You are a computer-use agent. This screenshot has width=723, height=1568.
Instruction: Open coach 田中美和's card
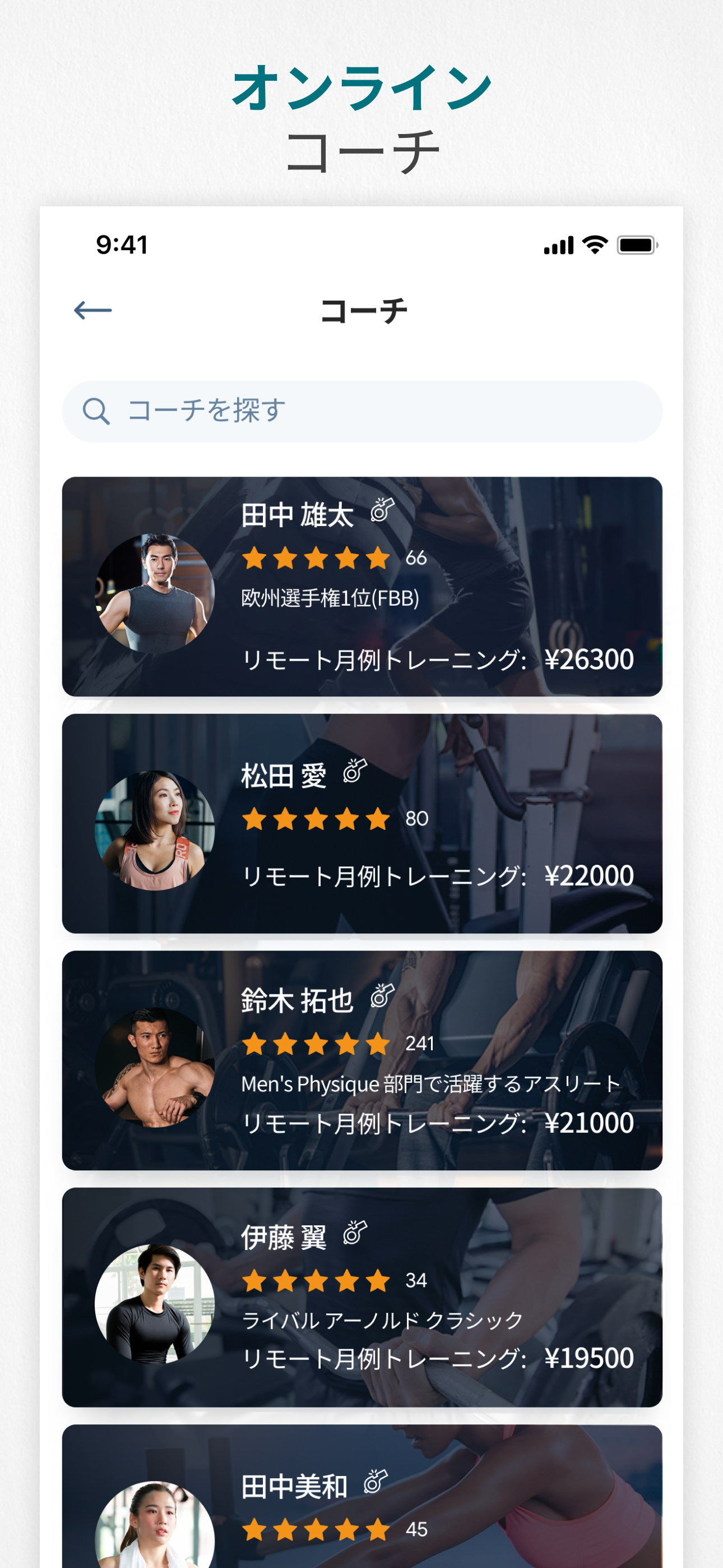362,1496
